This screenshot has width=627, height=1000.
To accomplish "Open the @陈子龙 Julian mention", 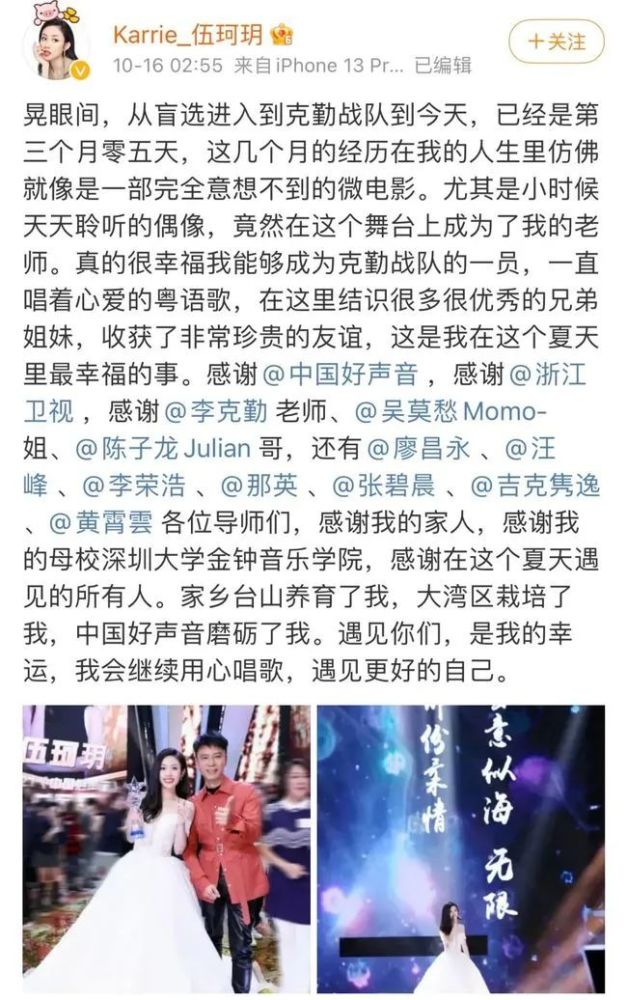I will 156,449.
